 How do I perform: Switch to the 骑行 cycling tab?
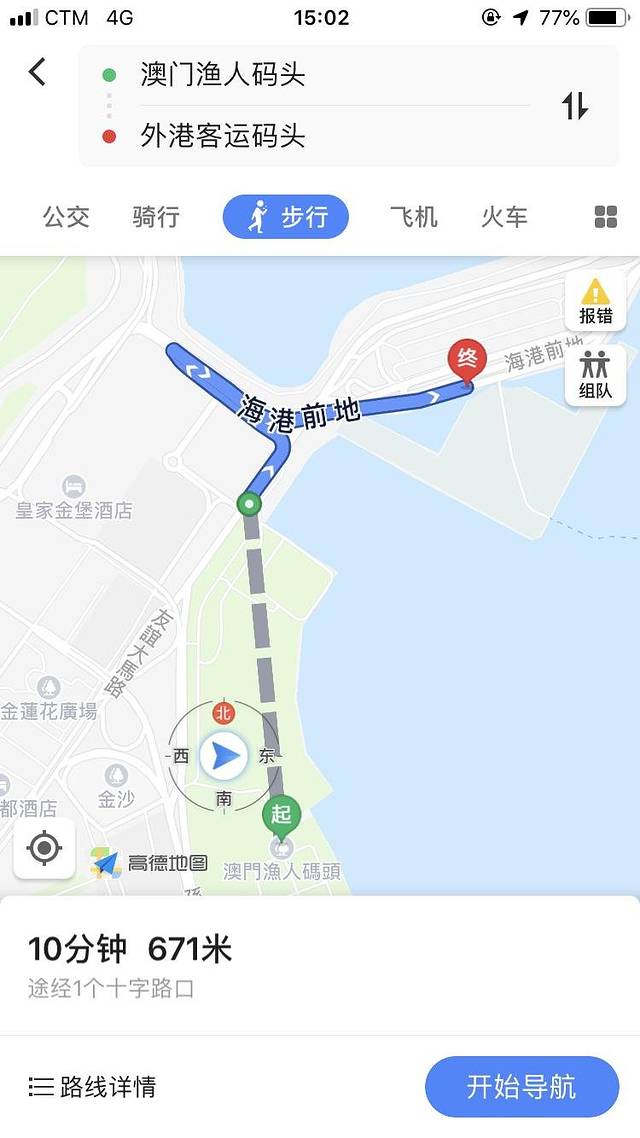(156, 217)
